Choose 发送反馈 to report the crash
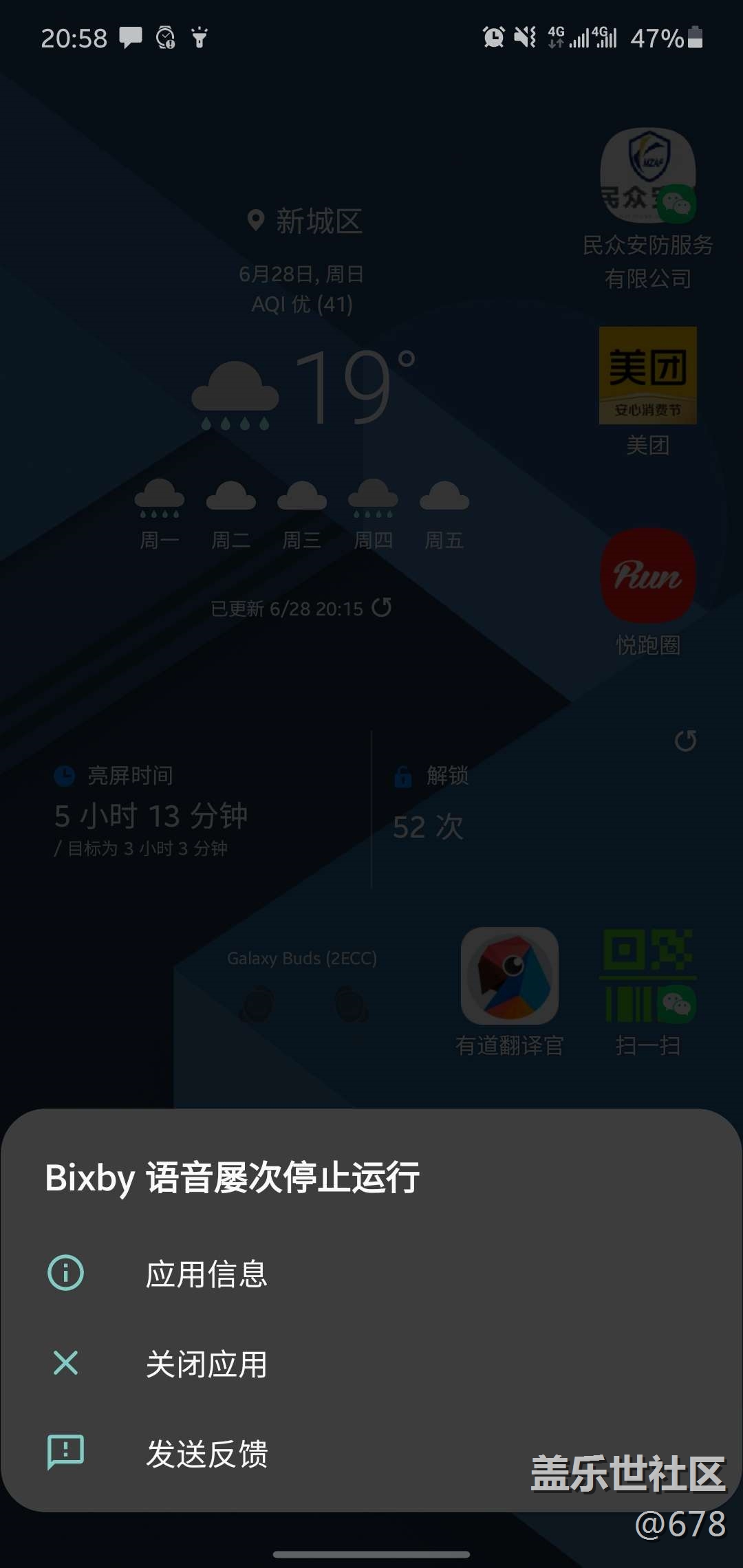Image resolution: width=743 pixels, height=1568 pixels. 206,1453
